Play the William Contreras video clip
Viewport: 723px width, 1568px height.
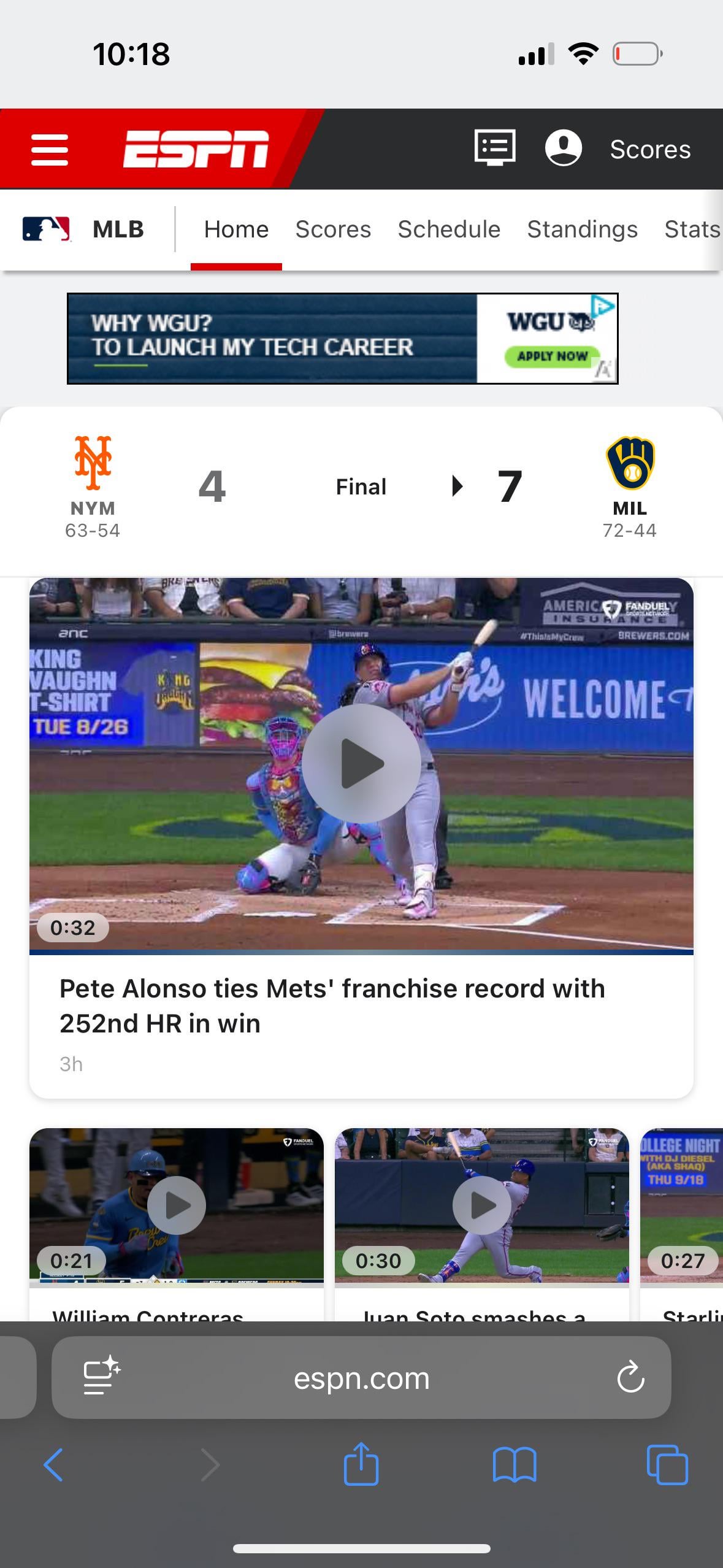click(177, 1205)
